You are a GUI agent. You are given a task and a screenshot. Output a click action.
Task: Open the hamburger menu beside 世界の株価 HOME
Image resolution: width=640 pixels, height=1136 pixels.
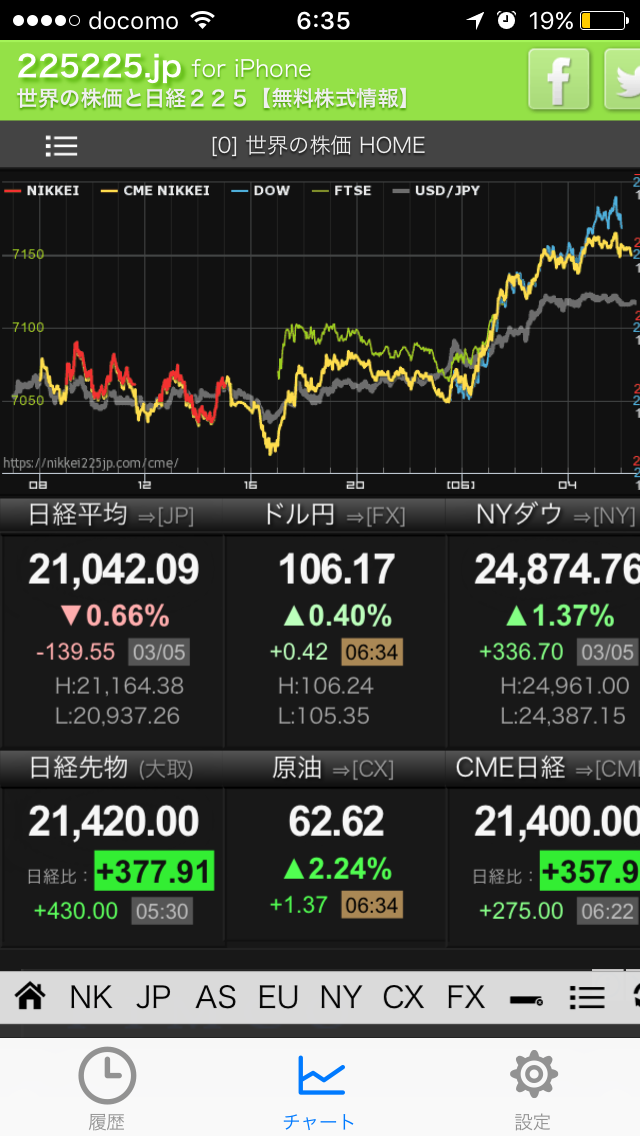61,146
